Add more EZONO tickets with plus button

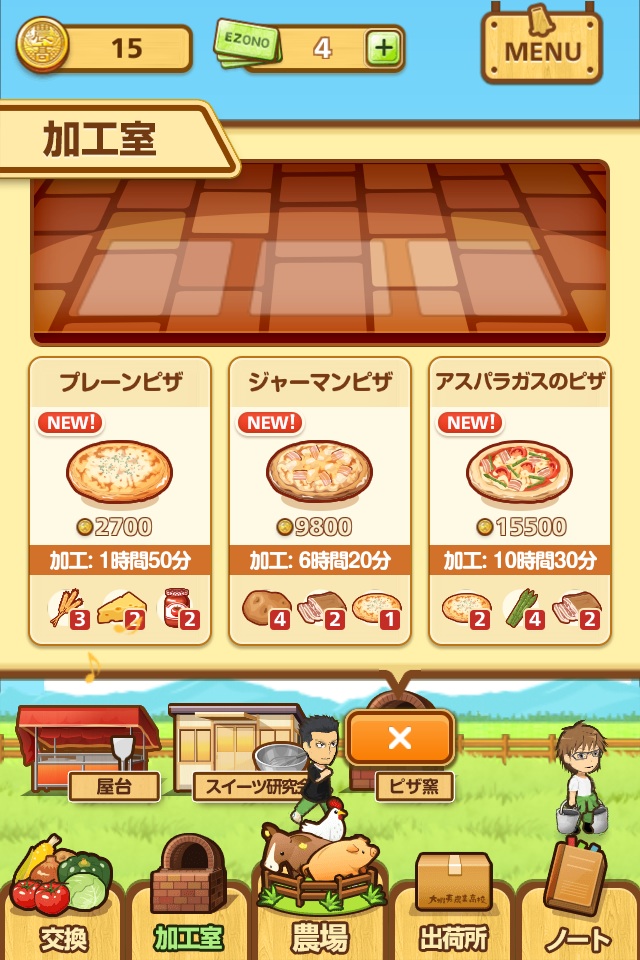click(381, 47)
